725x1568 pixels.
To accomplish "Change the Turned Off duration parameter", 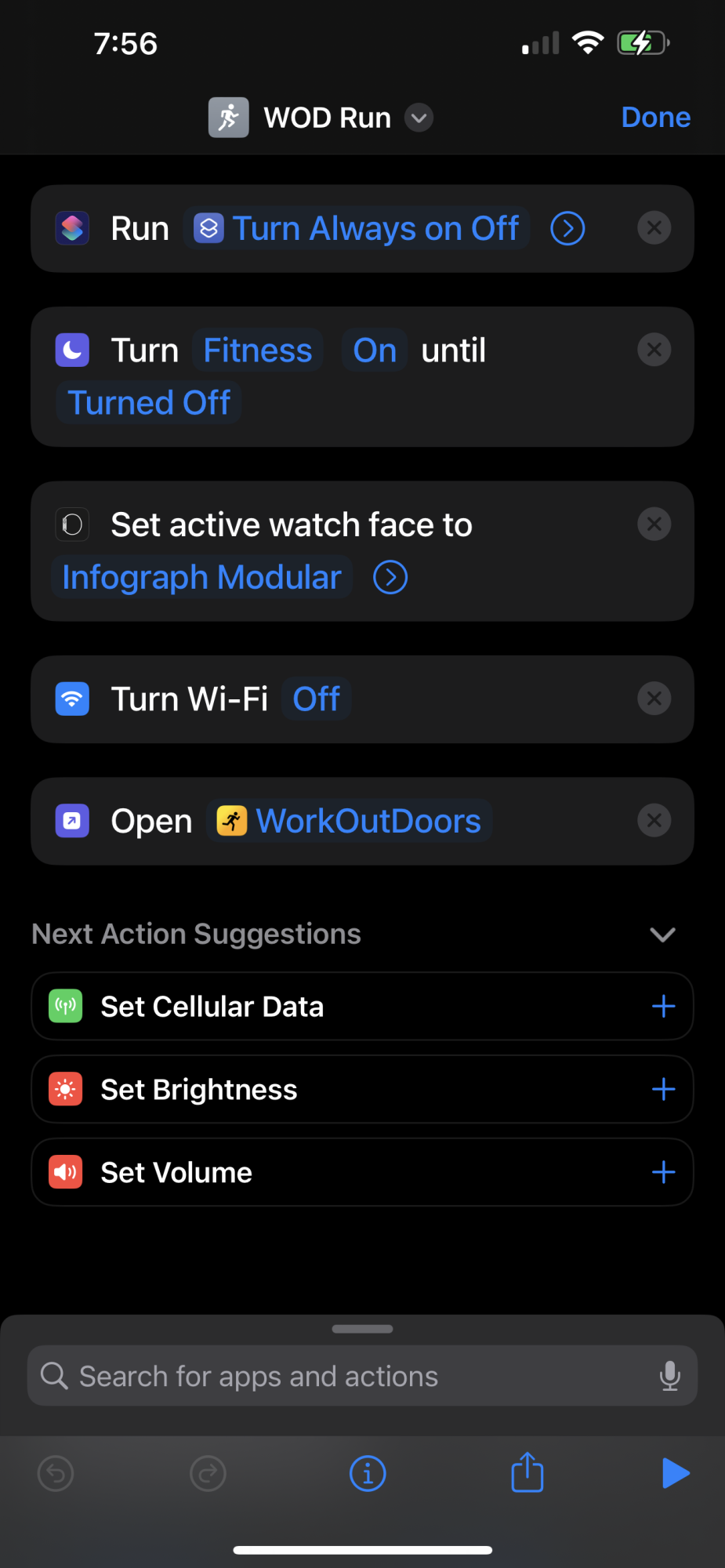I will click(x=149, y=403).
